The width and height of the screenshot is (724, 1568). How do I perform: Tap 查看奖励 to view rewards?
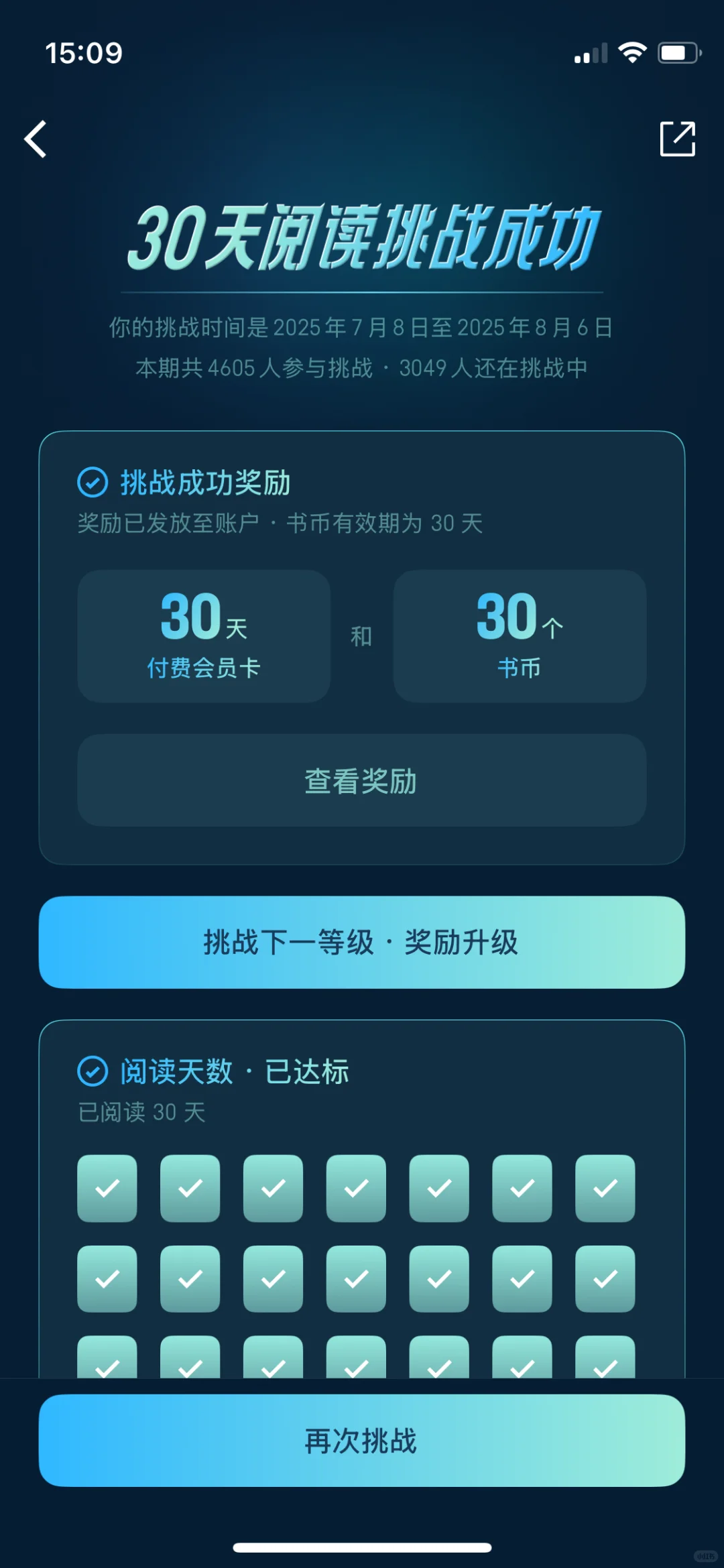(362, 780)
